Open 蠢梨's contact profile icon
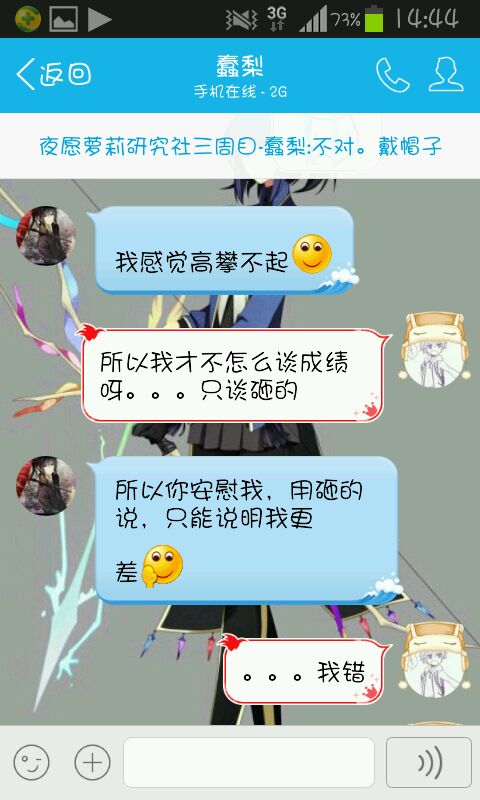This screenshot has height=800, width=480. tap(446, 74)
